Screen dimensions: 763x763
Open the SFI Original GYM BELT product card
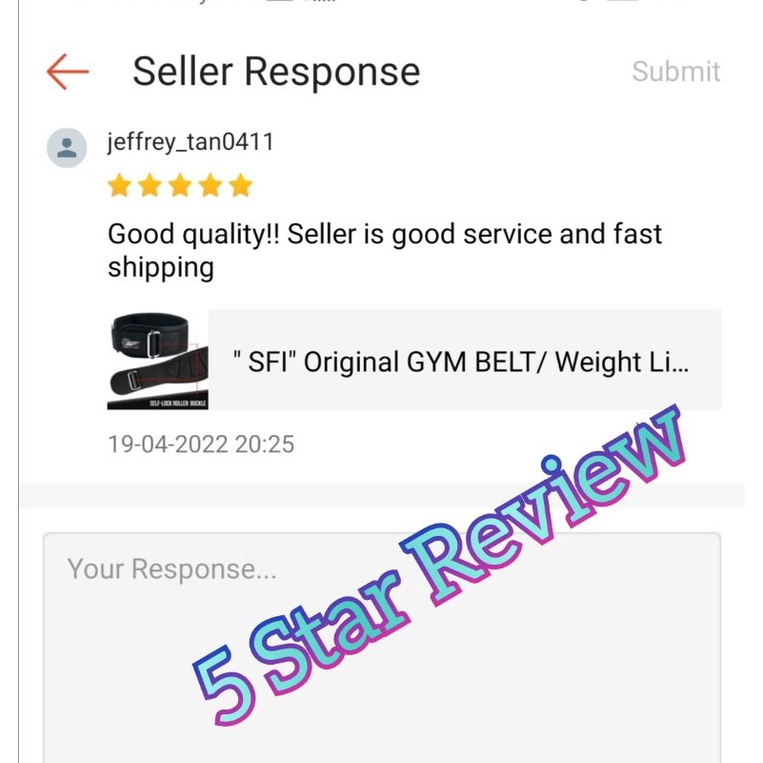tap(414, 360)
